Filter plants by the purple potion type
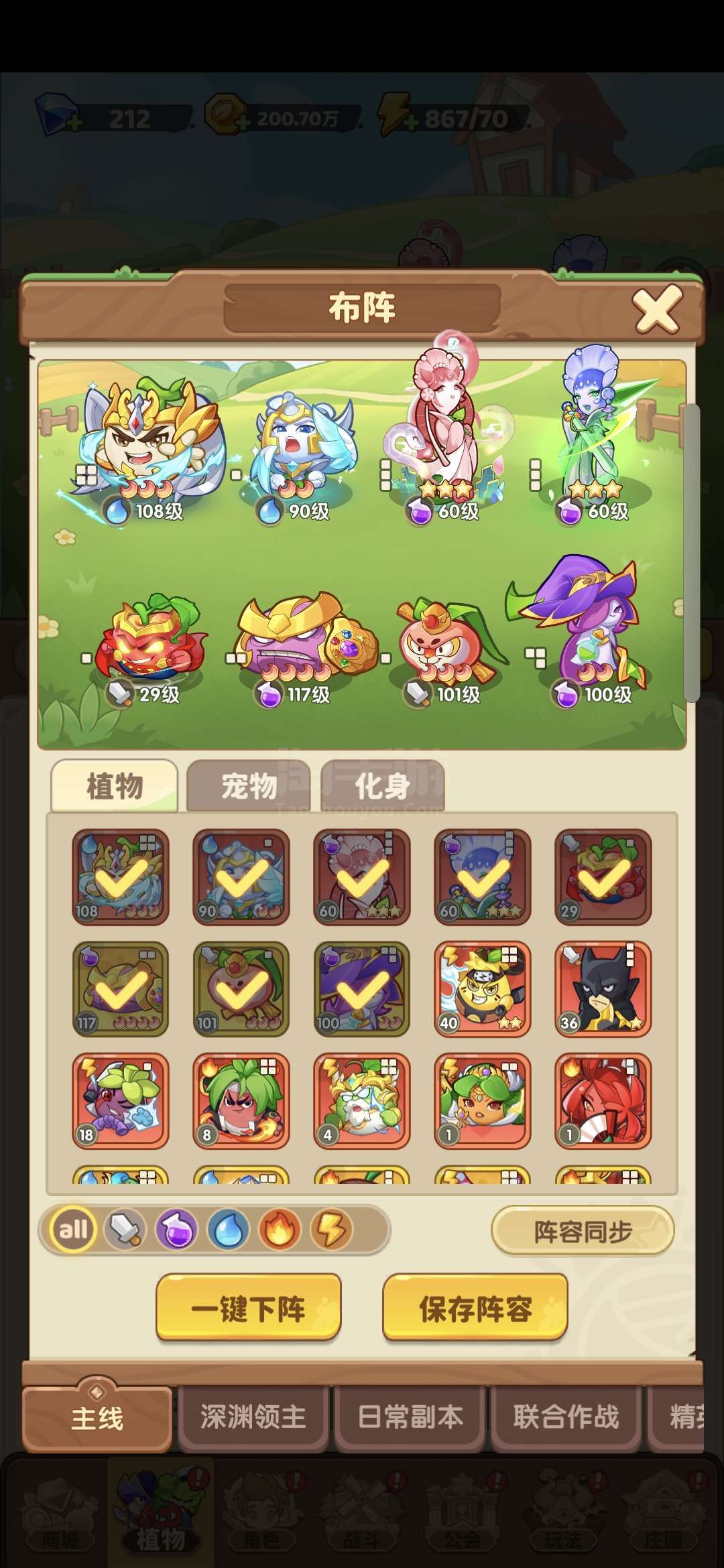The image size is (724, 1568). click(176, 1230)
